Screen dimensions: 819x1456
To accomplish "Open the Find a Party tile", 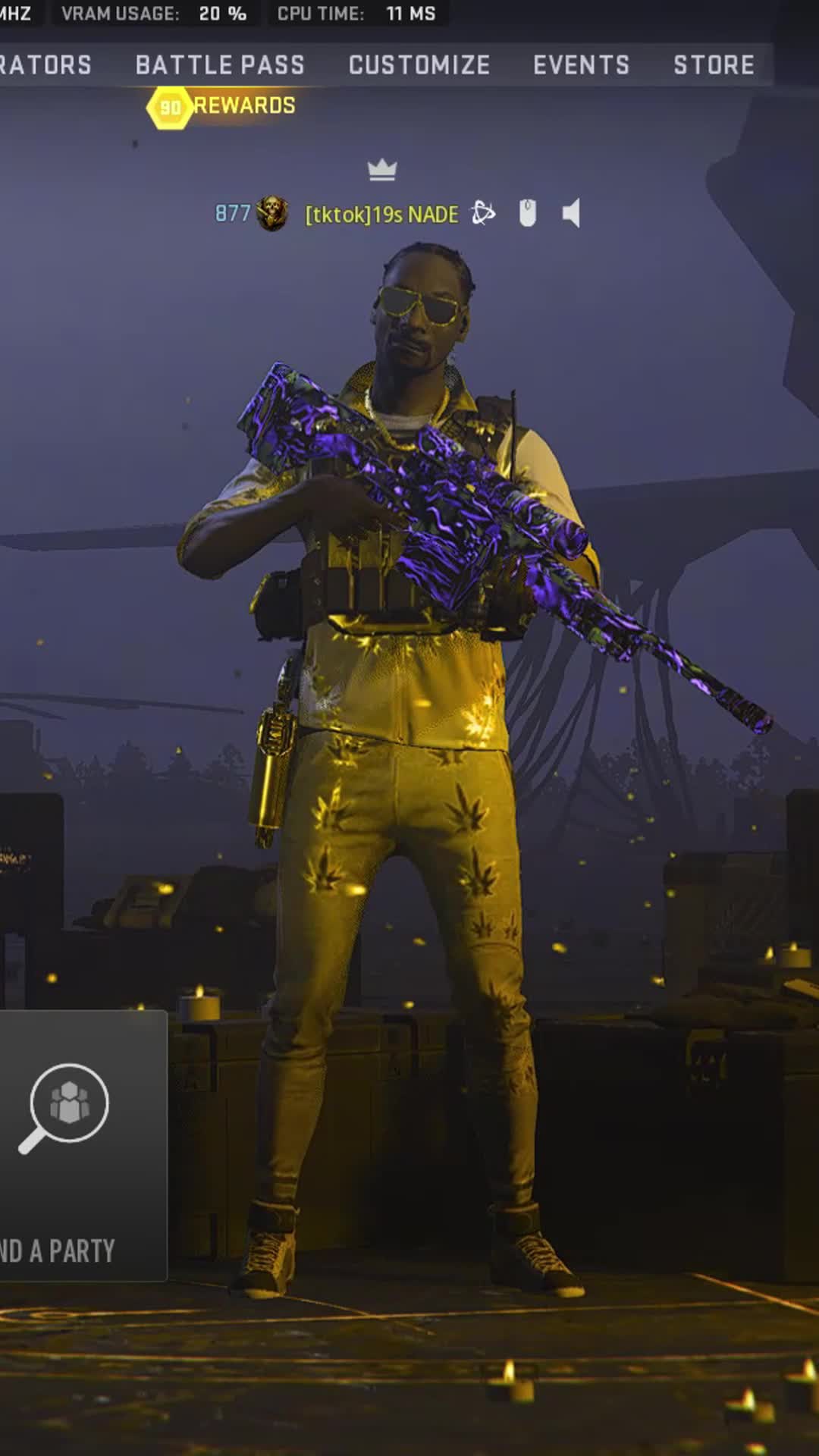I will [x=83, y=1146].
